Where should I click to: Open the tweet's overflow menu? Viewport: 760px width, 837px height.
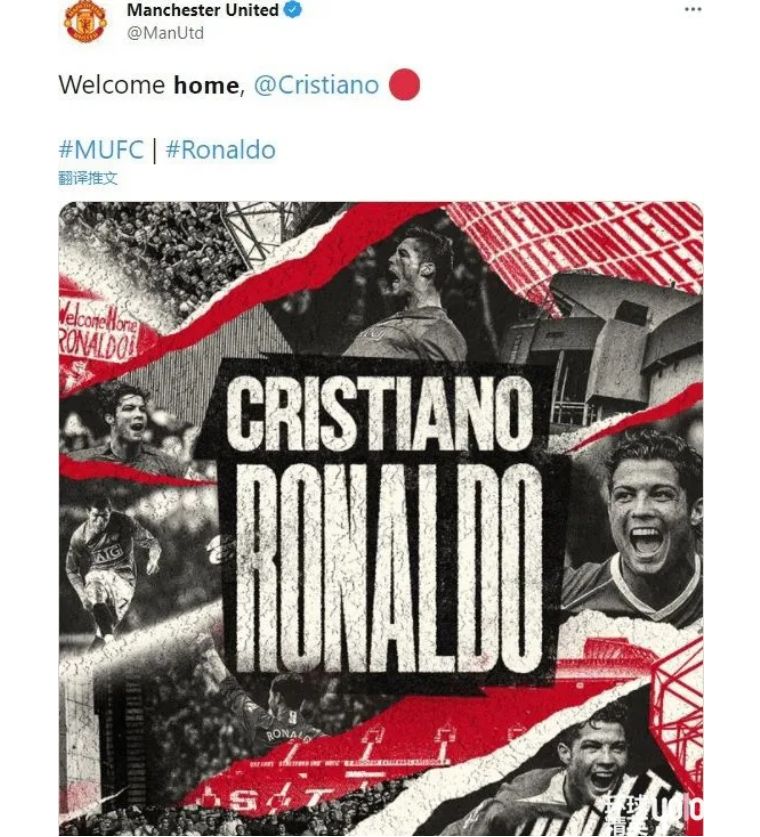point(693,9)
